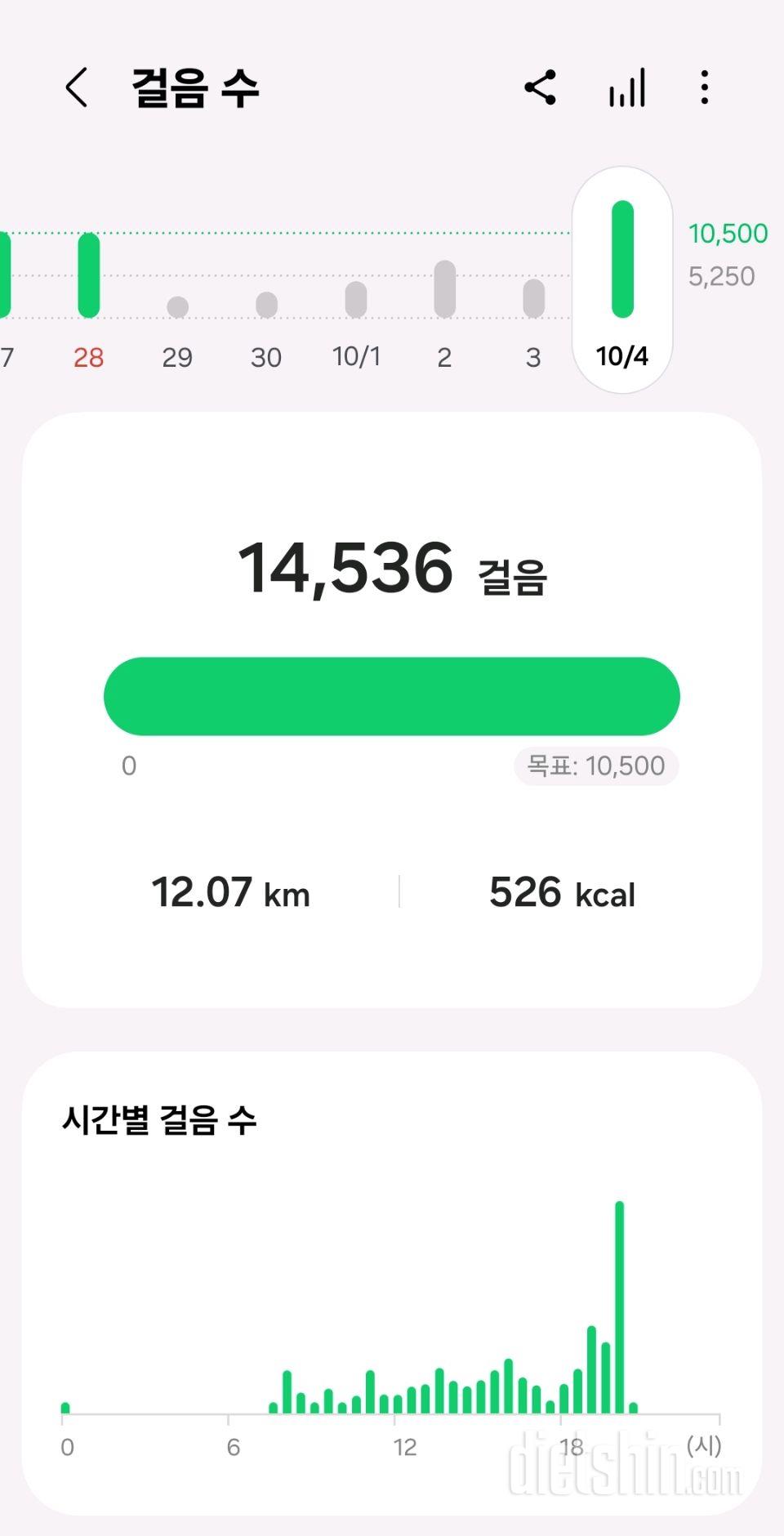
Task: Select the step bar labeled 3
Action: (x=533, y=298)
